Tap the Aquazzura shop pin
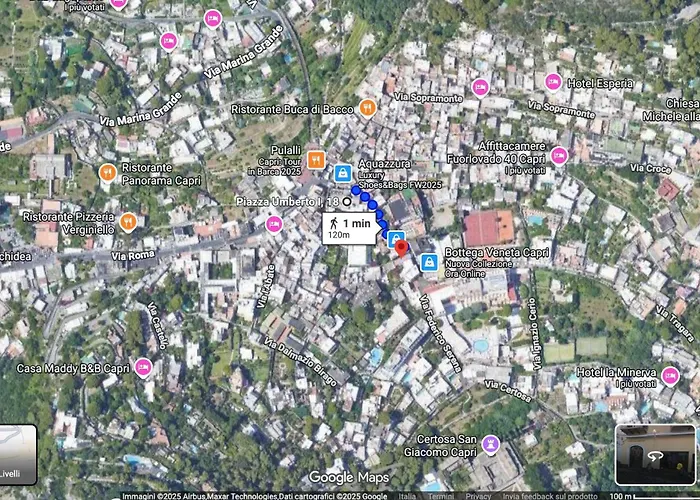Screen dimensions: 700x500 [x=343, y=172]
